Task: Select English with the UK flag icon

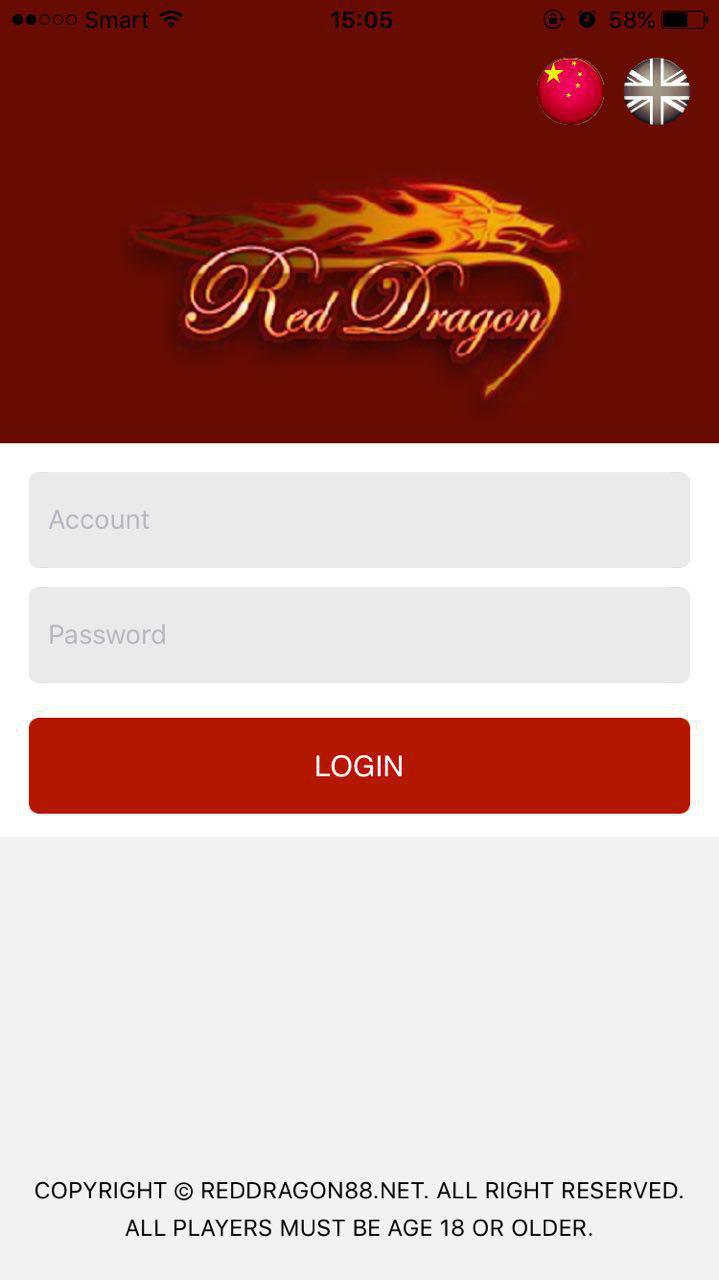Action: click(657, 91)
